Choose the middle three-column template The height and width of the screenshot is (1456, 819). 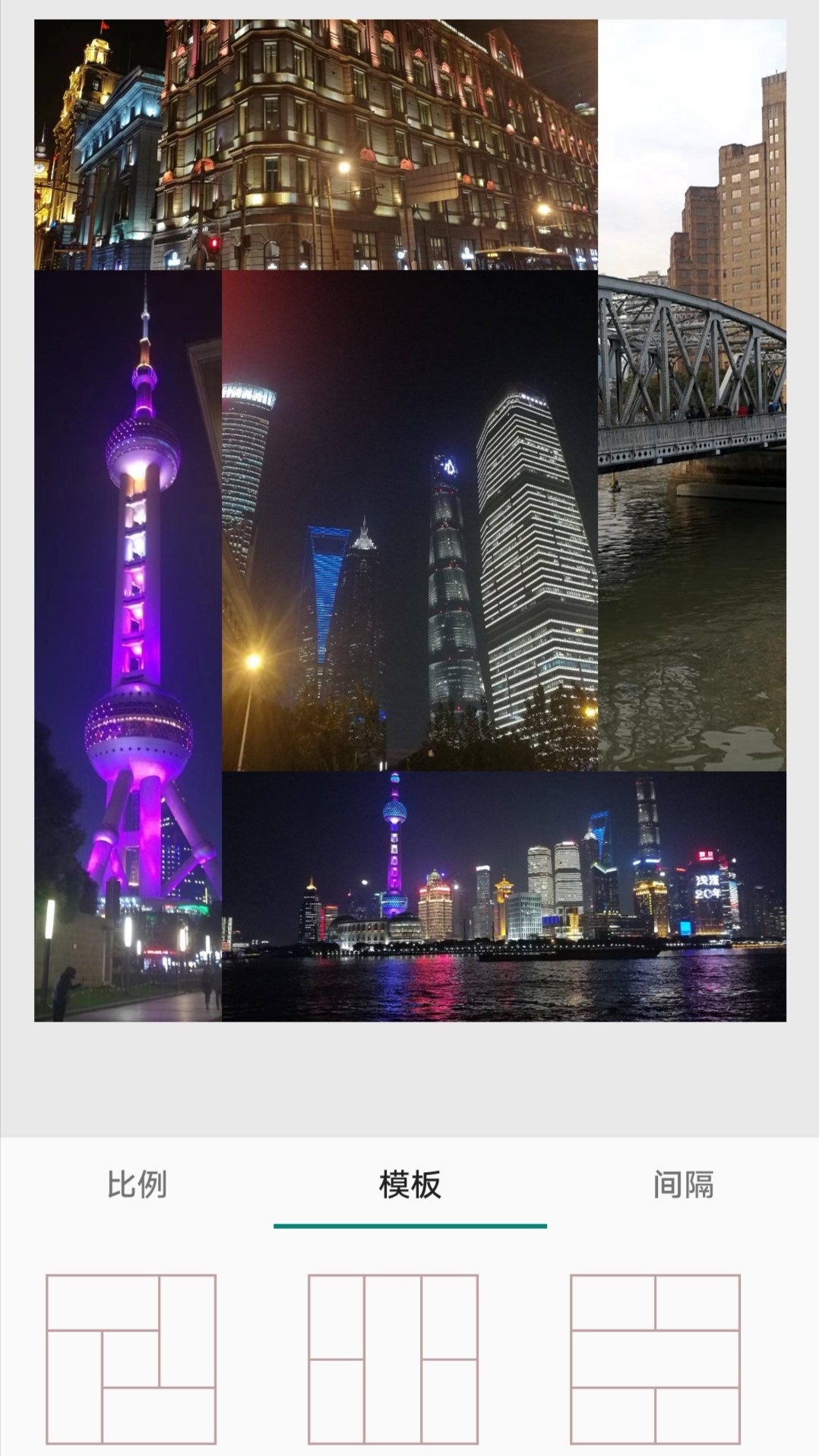pos(393,1360)
